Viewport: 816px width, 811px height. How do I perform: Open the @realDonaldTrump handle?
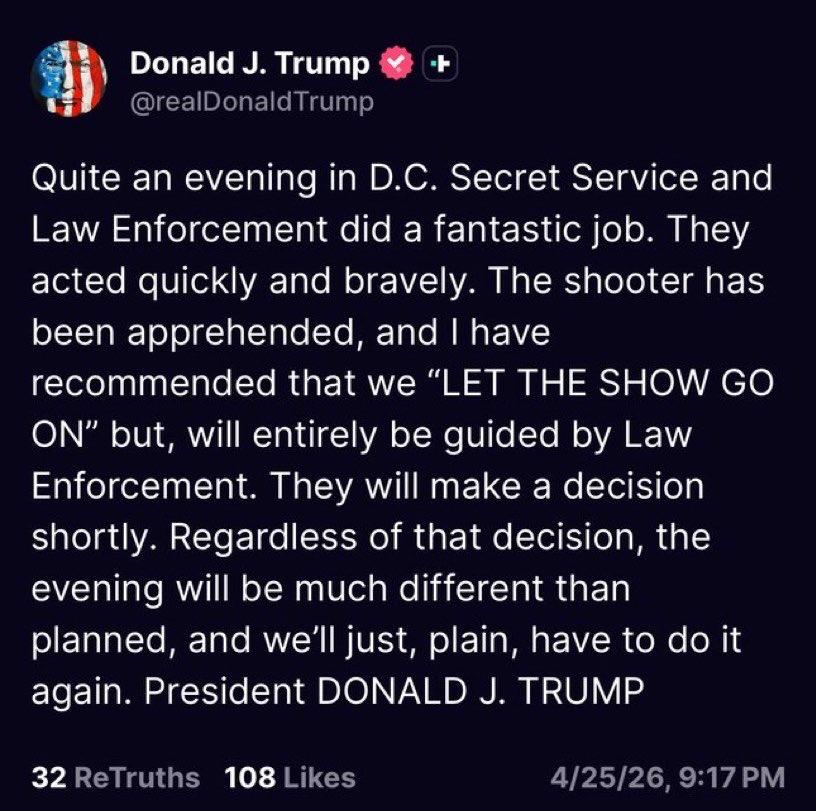pos(252,102)
